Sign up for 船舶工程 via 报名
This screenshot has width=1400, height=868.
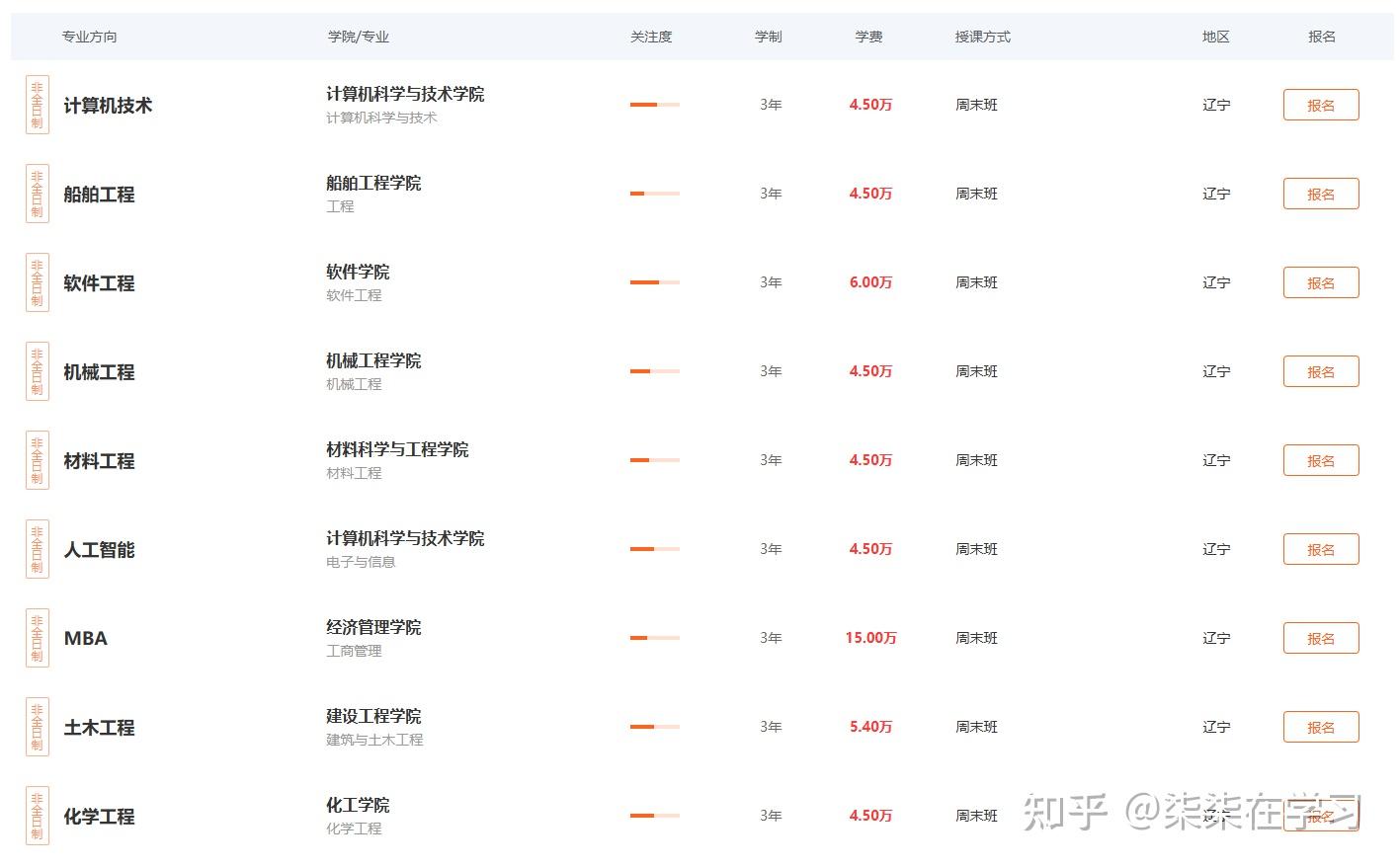coord(1321,194)
